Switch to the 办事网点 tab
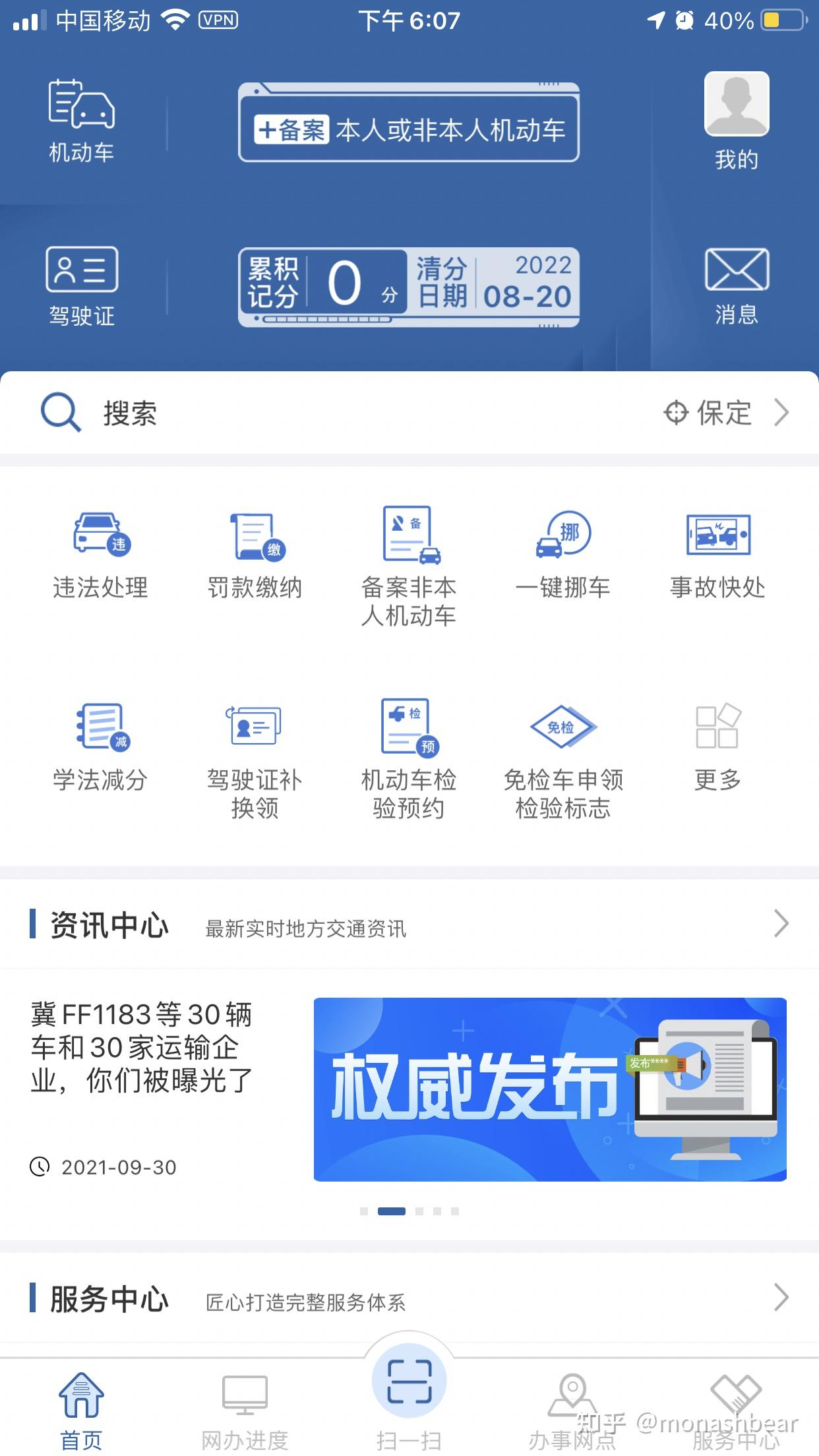 [572, 1405]
